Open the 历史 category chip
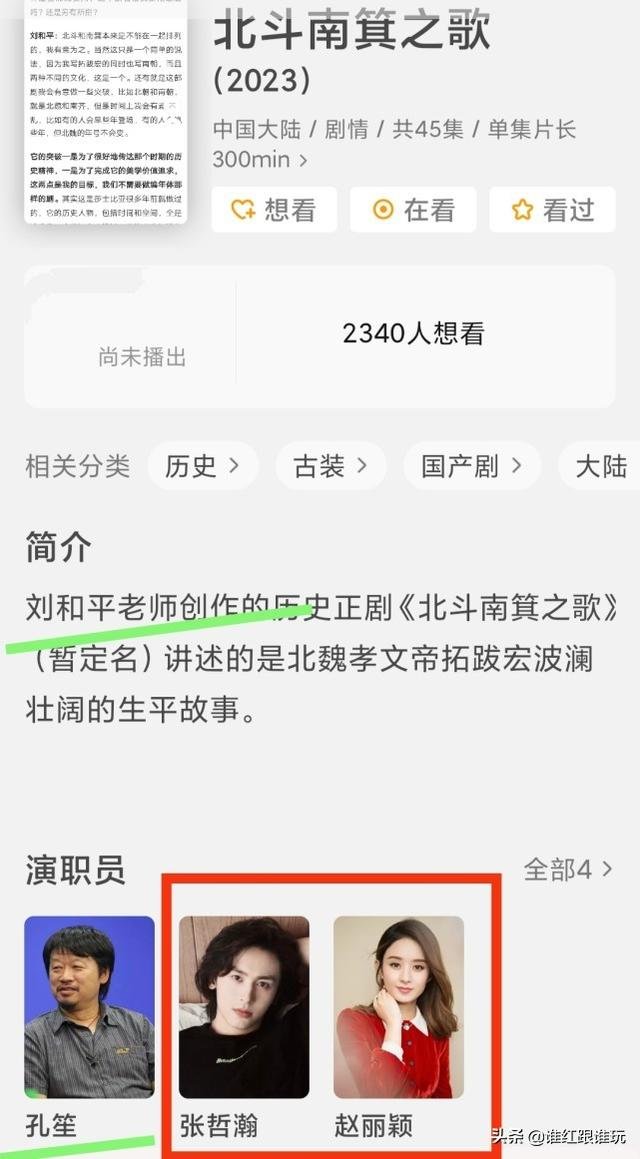 (203, 466)
